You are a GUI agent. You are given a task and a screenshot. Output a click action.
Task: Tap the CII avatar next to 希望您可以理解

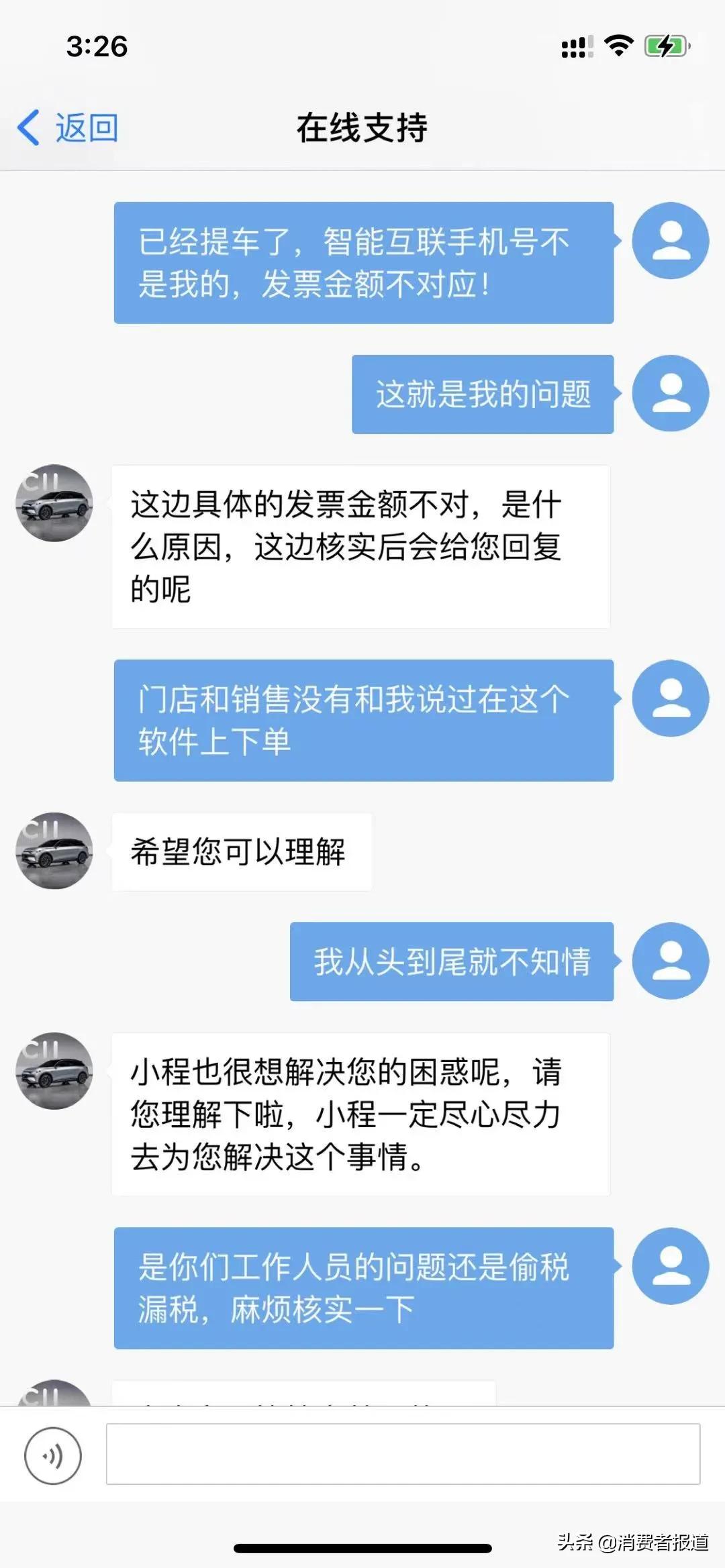point(54,851)
